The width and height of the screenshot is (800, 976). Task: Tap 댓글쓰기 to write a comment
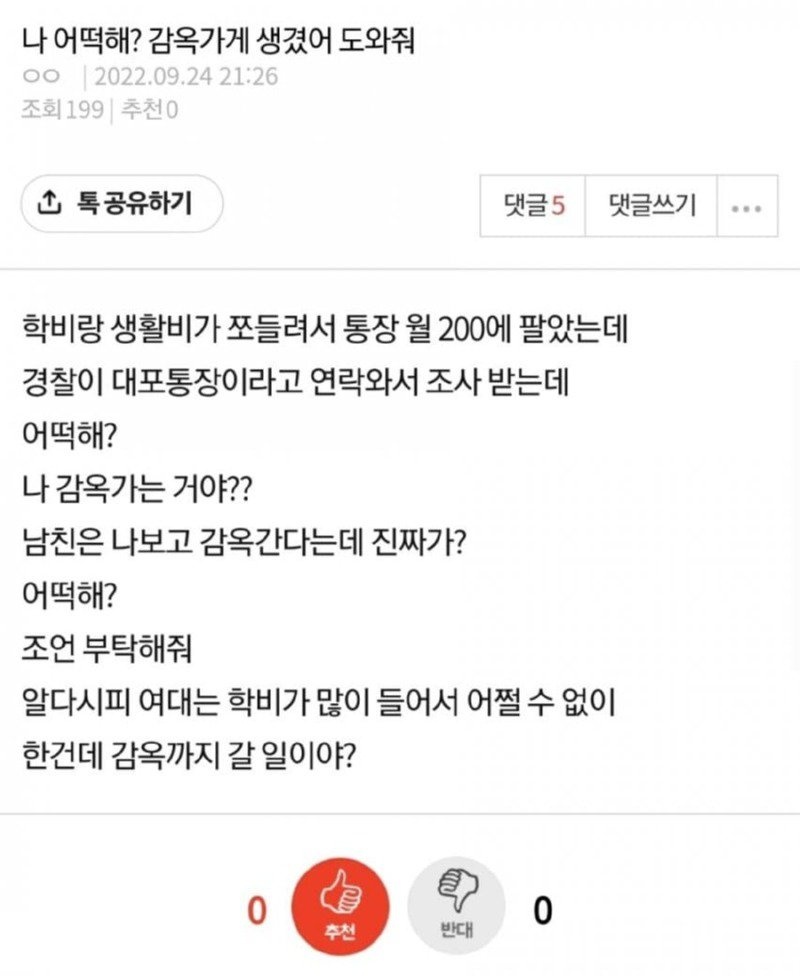pos(651,206)
